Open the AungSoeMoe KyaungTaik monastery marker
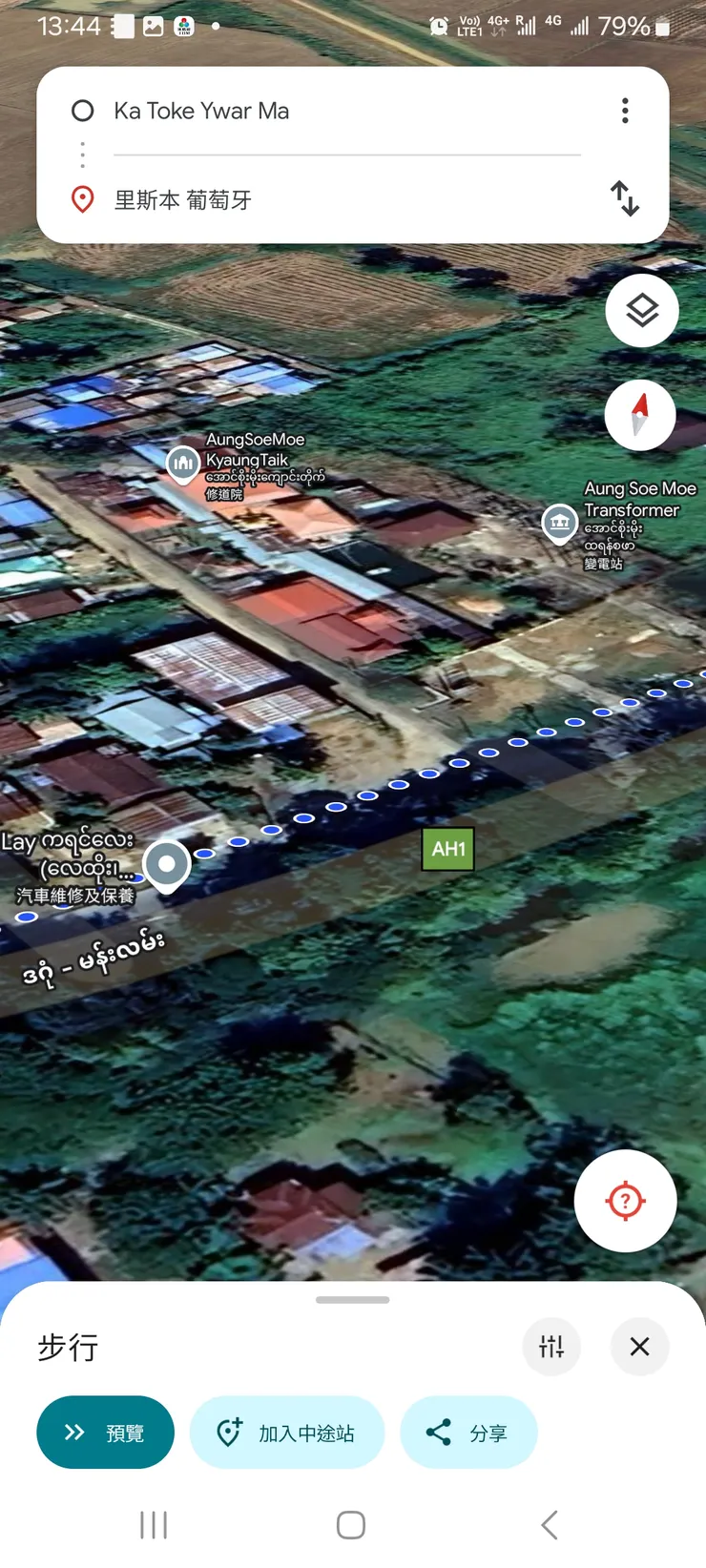 [183, 464]
